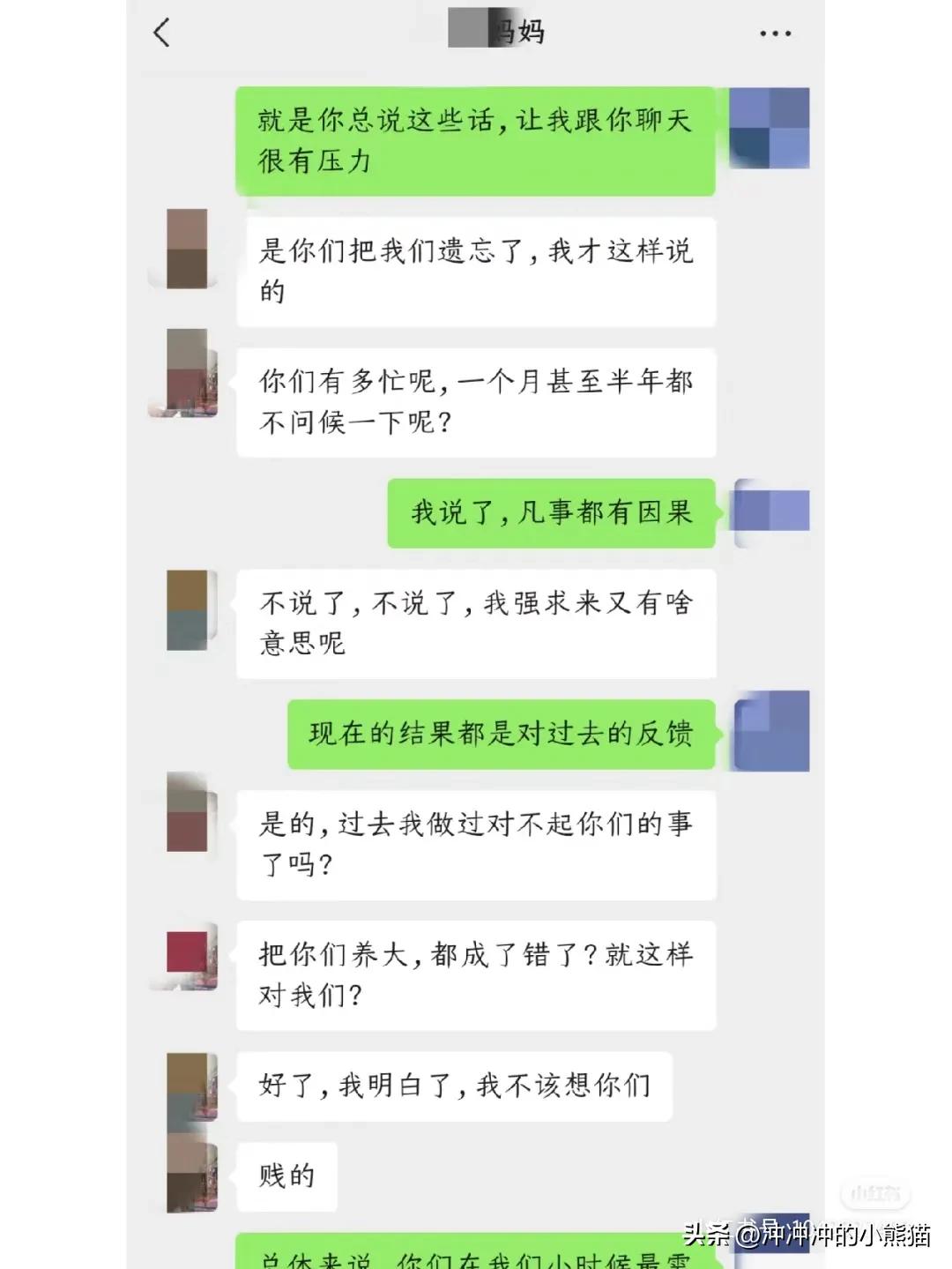The height and width of the screenshot is (1269, 952).
Task: Tap the back arrow to exit chat
Action: 160,33
